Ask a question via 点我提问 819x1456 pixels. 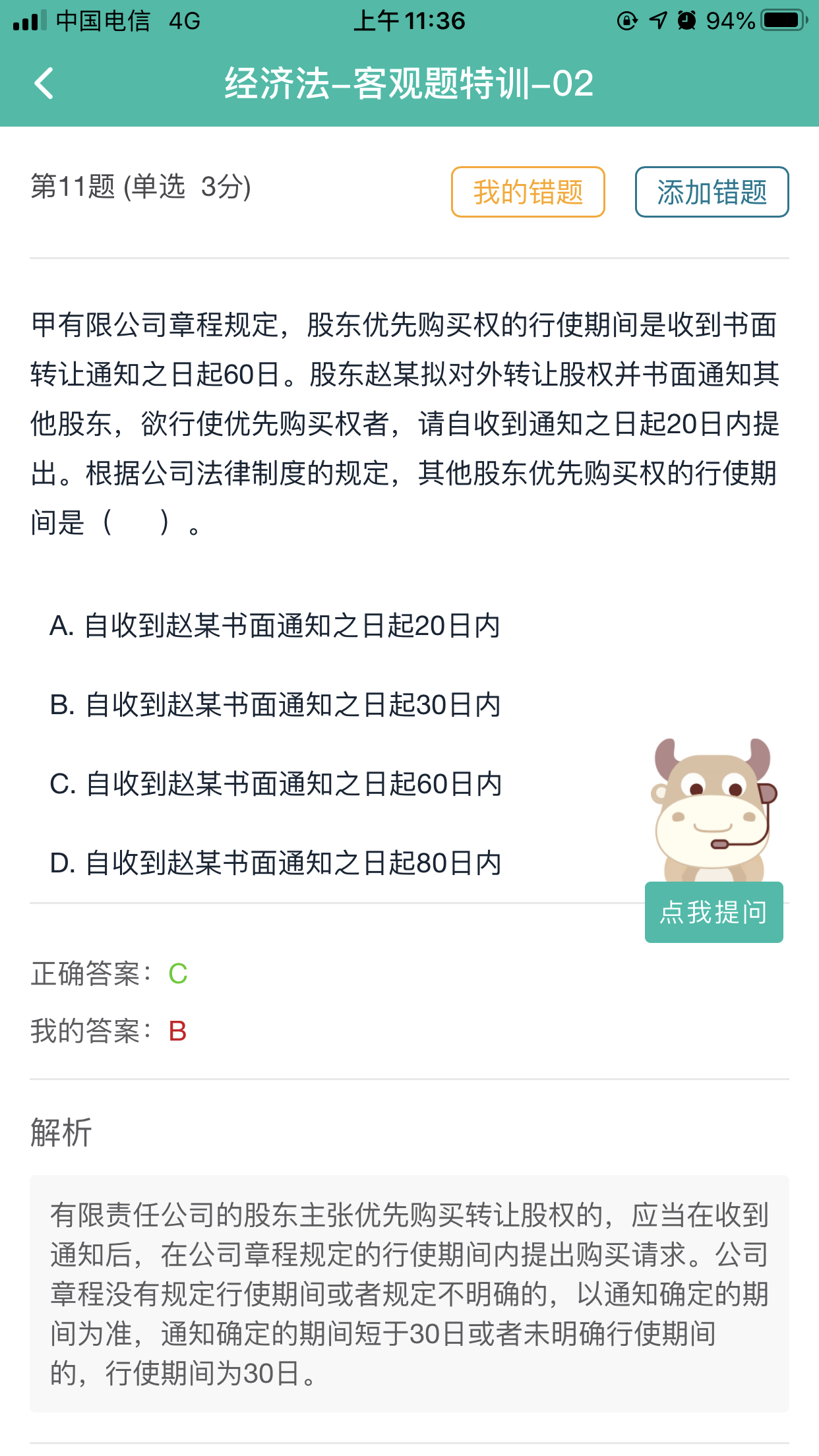[x=713, y=912]
